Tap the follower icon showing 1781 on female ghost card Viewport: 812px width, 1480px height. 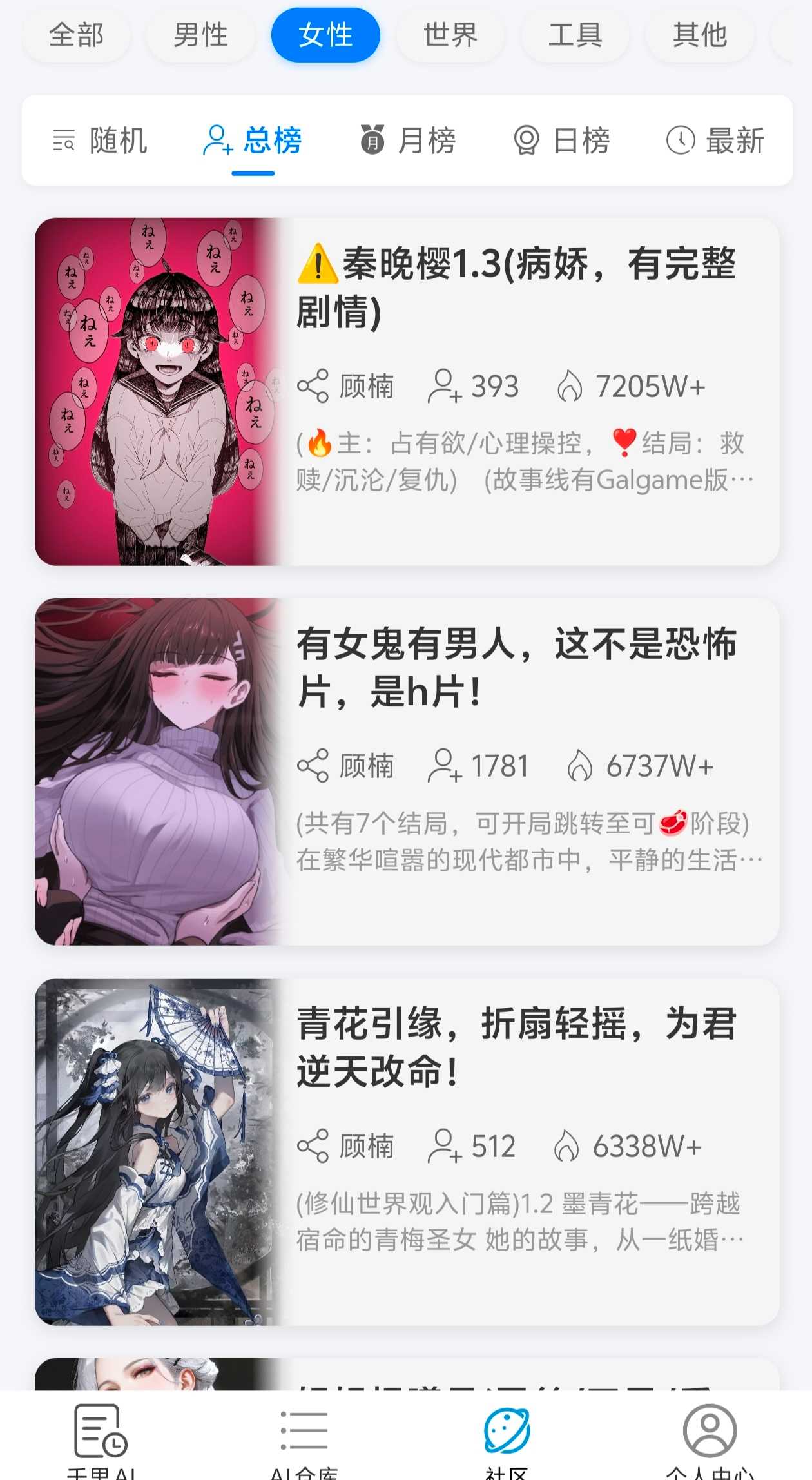[x=445, y=767]
